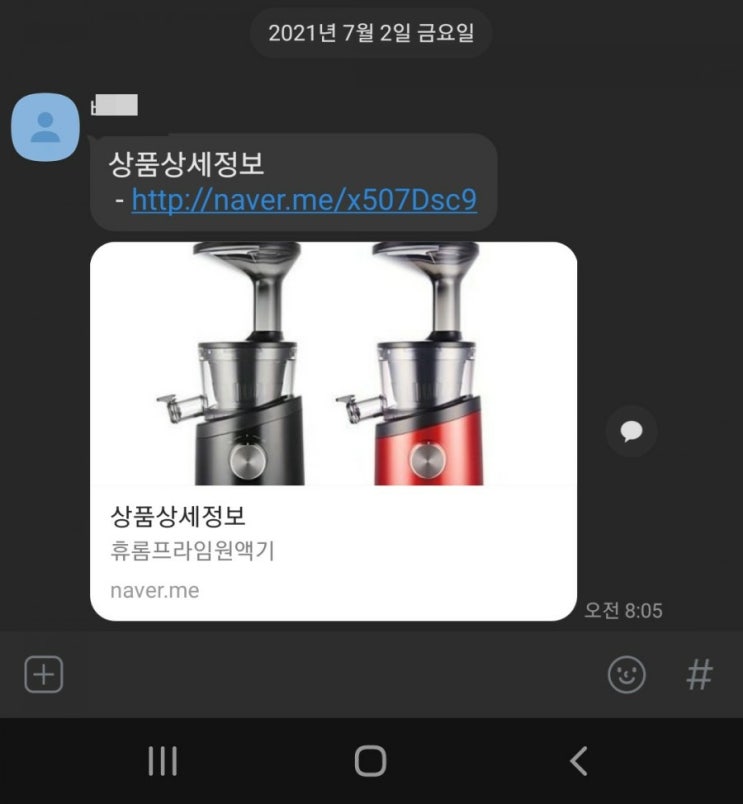Tap the speech bubble icon beside the preview
Screen dimensions: 743x804
[631, 431]
